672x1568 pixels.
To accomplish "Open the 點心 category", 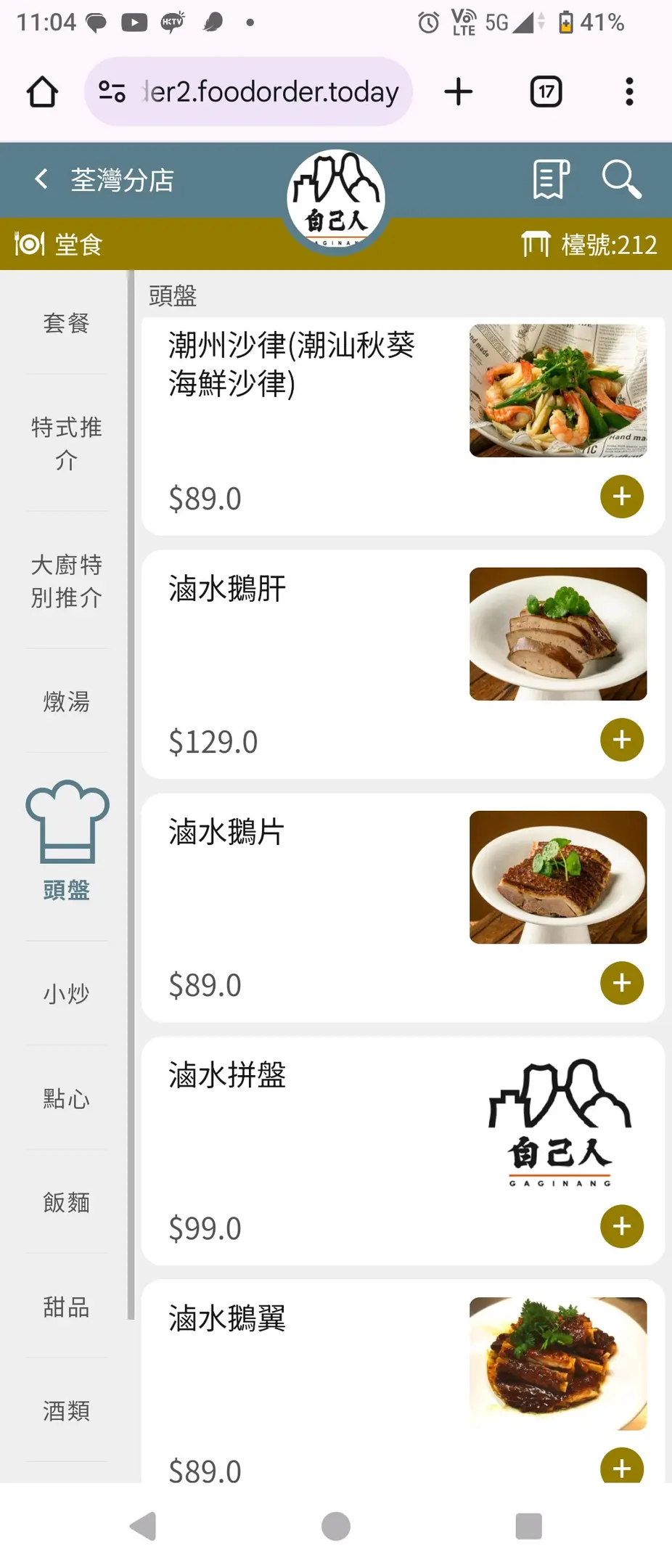I will pyautogui.click(x=66, y=1098).
